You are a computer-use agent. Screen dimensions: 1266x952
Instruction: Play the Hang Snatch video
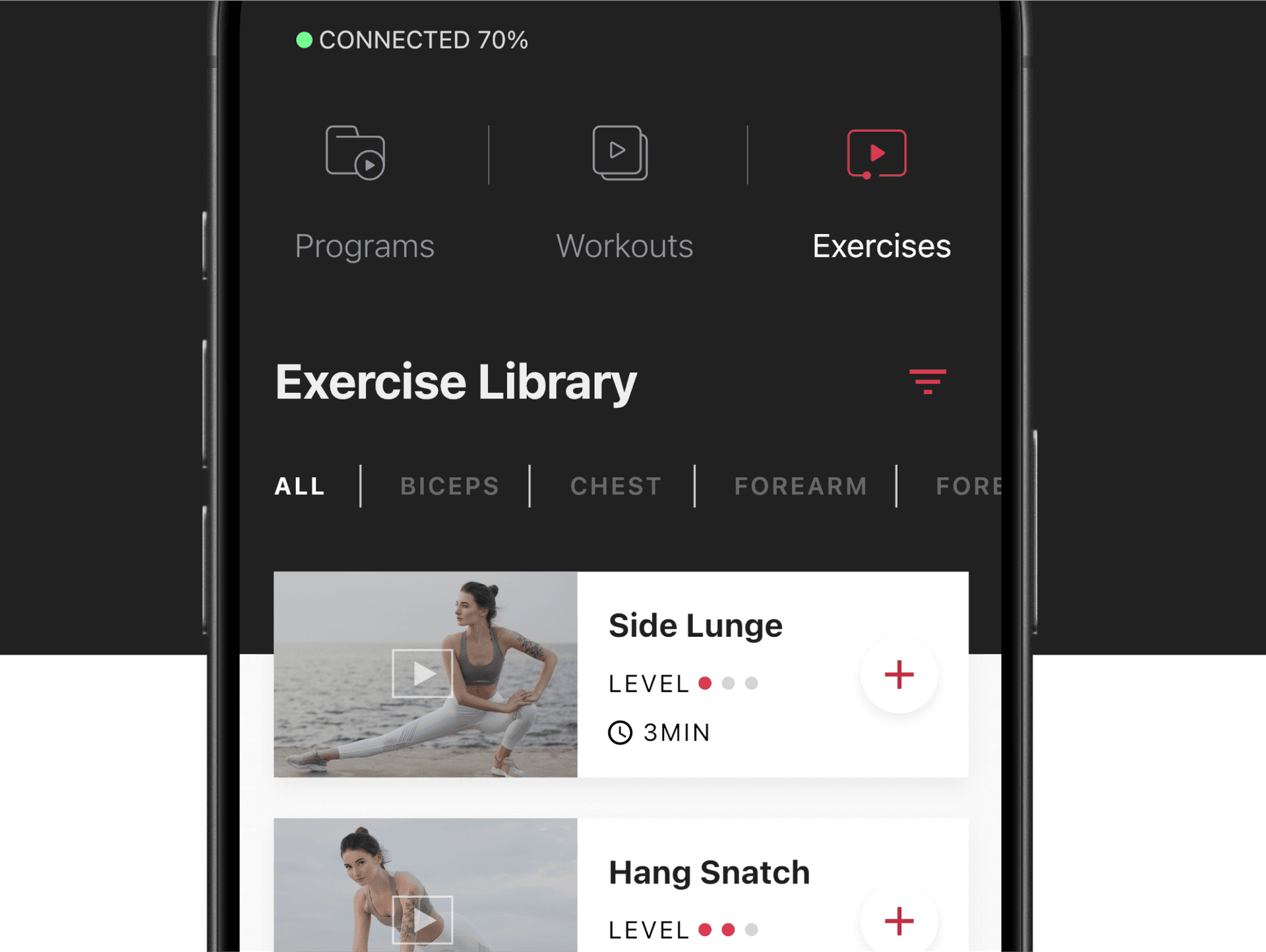[422, 920]
